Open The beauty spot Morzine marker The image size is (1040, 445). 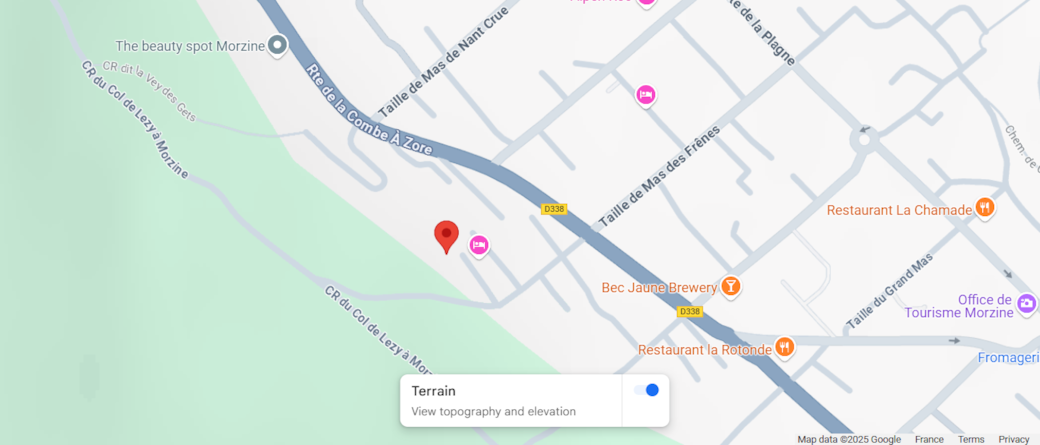[278, 45]
